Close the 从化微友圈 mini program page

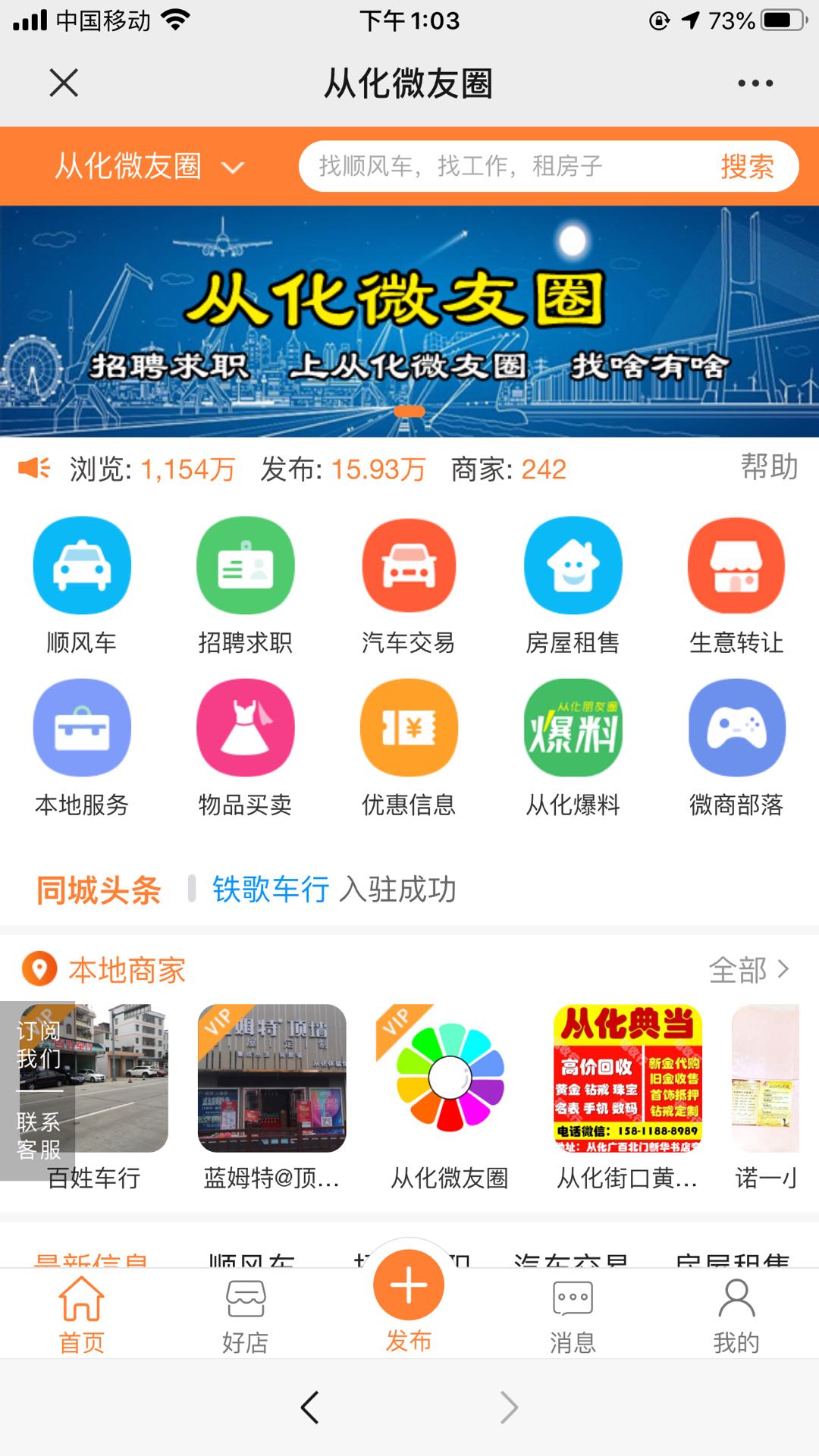point(64,83)
